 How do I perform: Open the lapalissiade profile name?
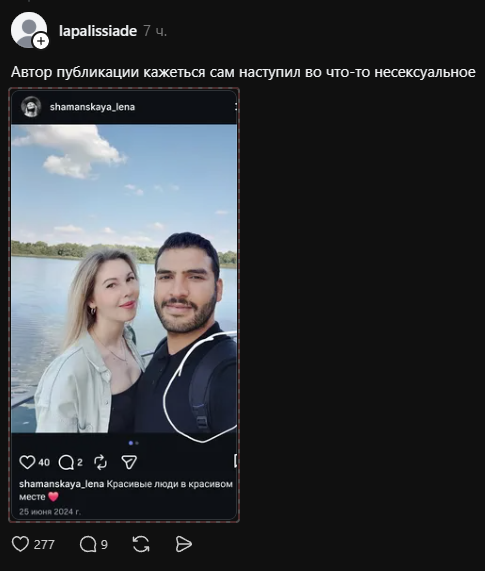click(x=98, y=31)
